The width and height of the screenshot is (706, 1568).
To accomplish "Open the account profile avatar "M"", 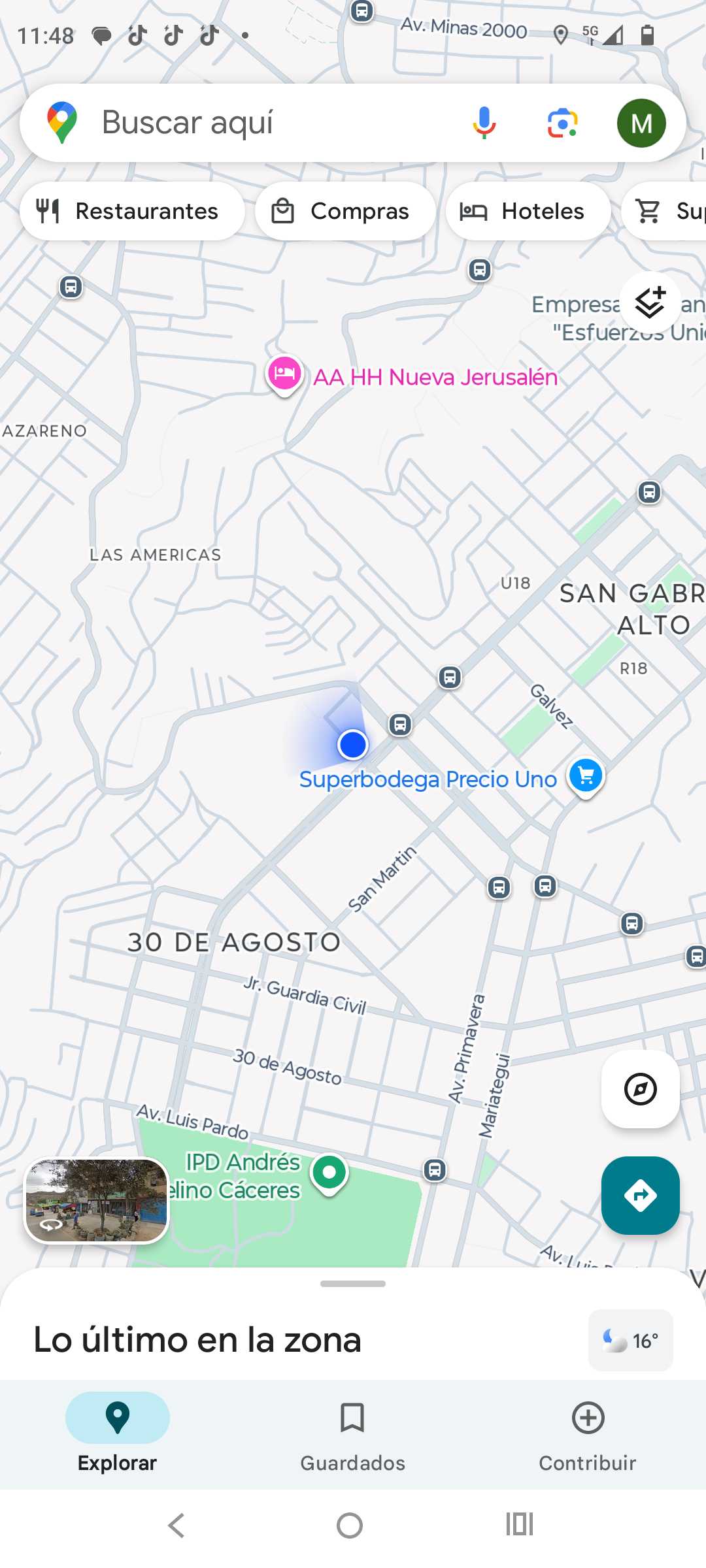I will (x=641, y=123).
